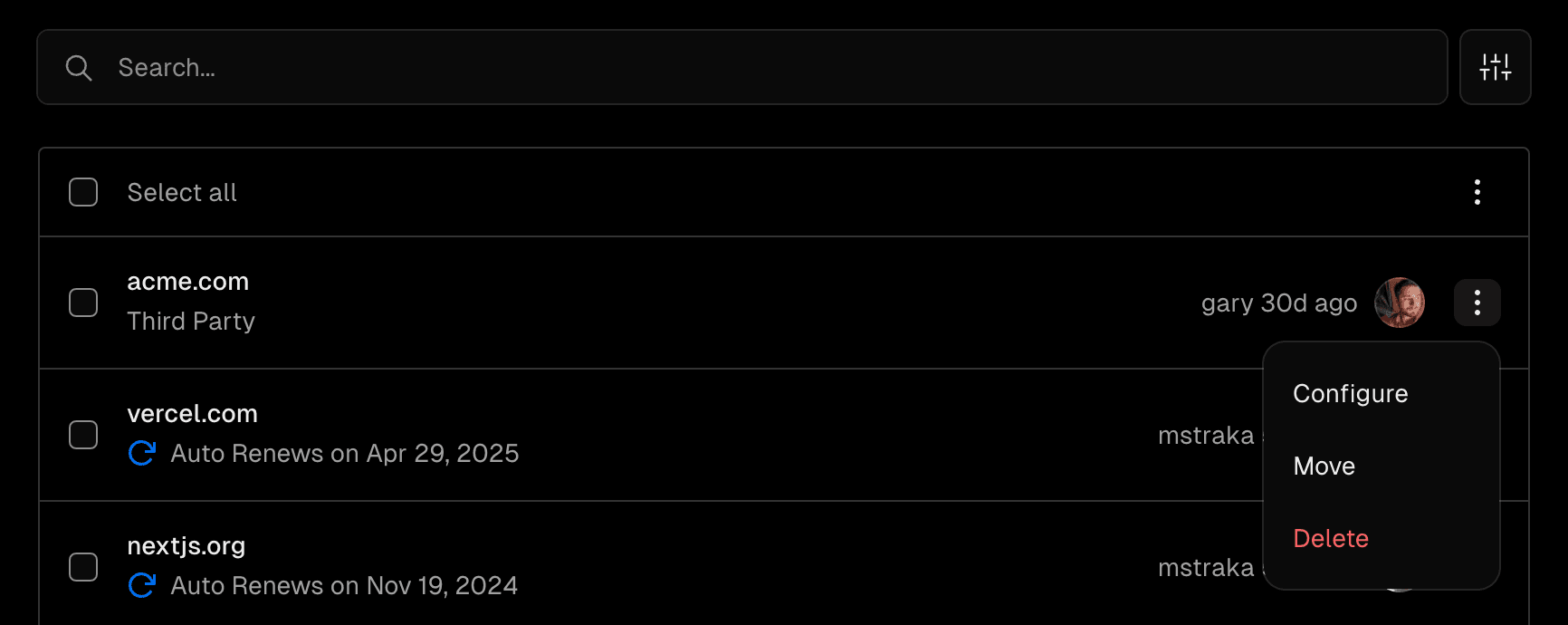1568x625 pixels.
Task: Open the Select all row overflow menu
Action: [1477, 192]
